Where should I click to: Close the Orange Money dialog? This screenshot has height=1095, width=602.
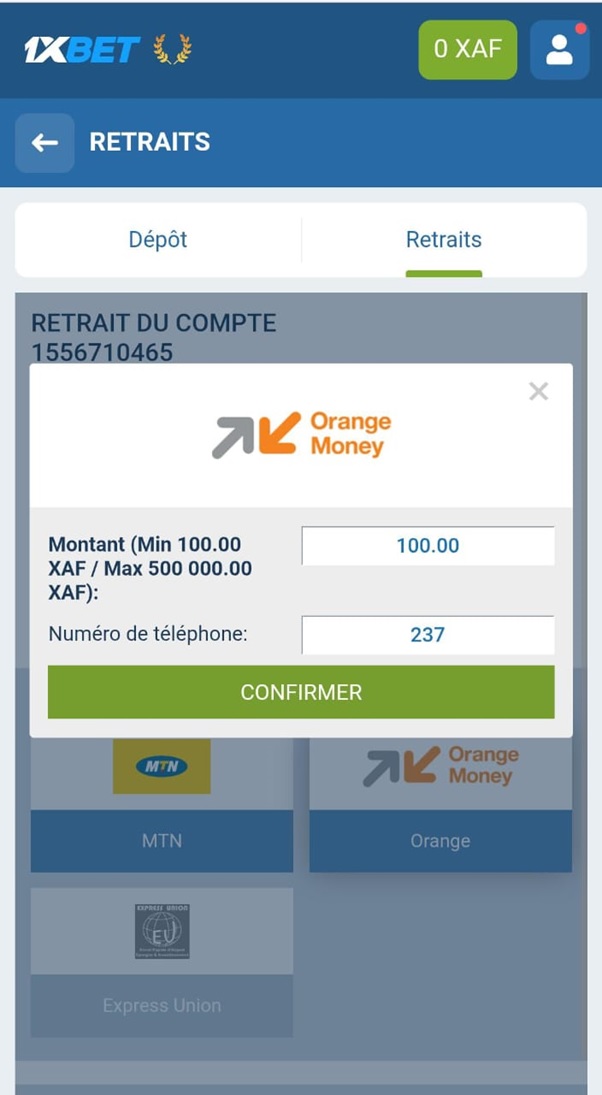(538, 391)
